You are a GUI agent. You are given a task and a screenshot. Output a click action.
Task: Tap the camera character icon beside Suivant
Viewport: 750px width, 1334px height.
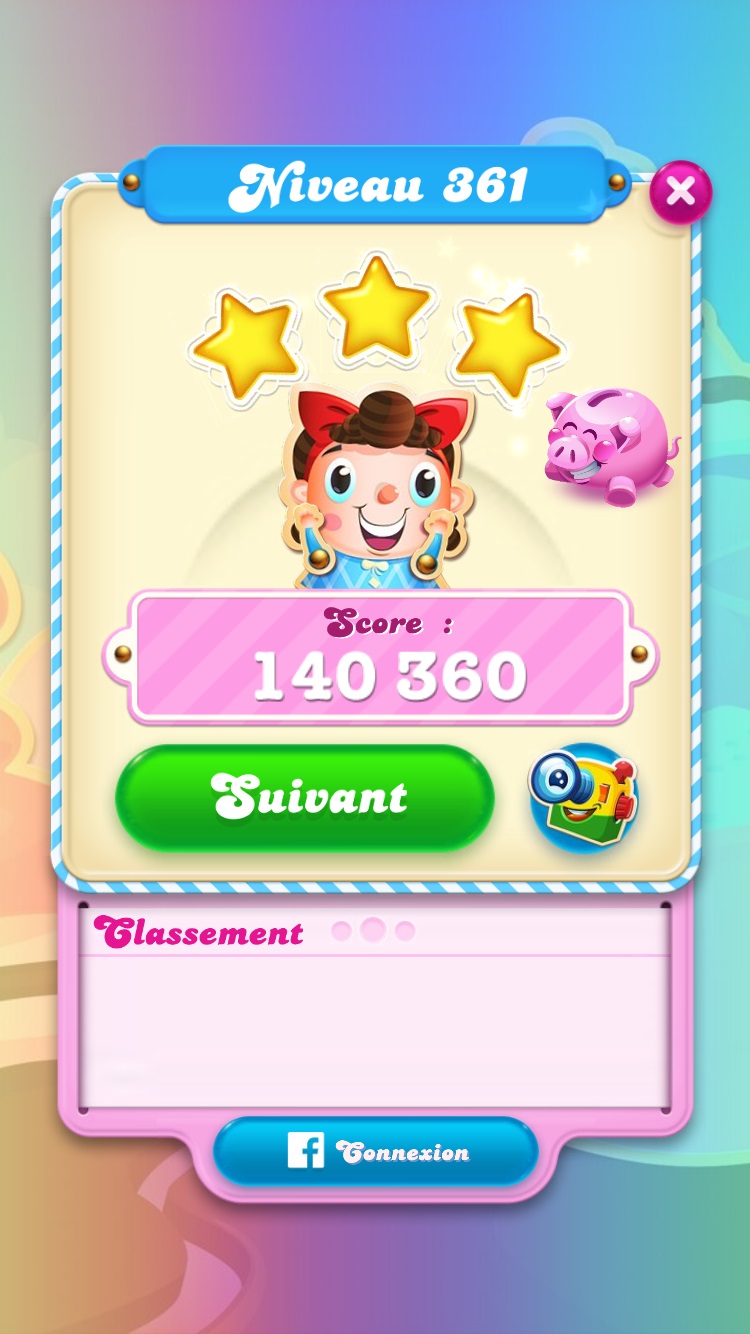[584, 798]
